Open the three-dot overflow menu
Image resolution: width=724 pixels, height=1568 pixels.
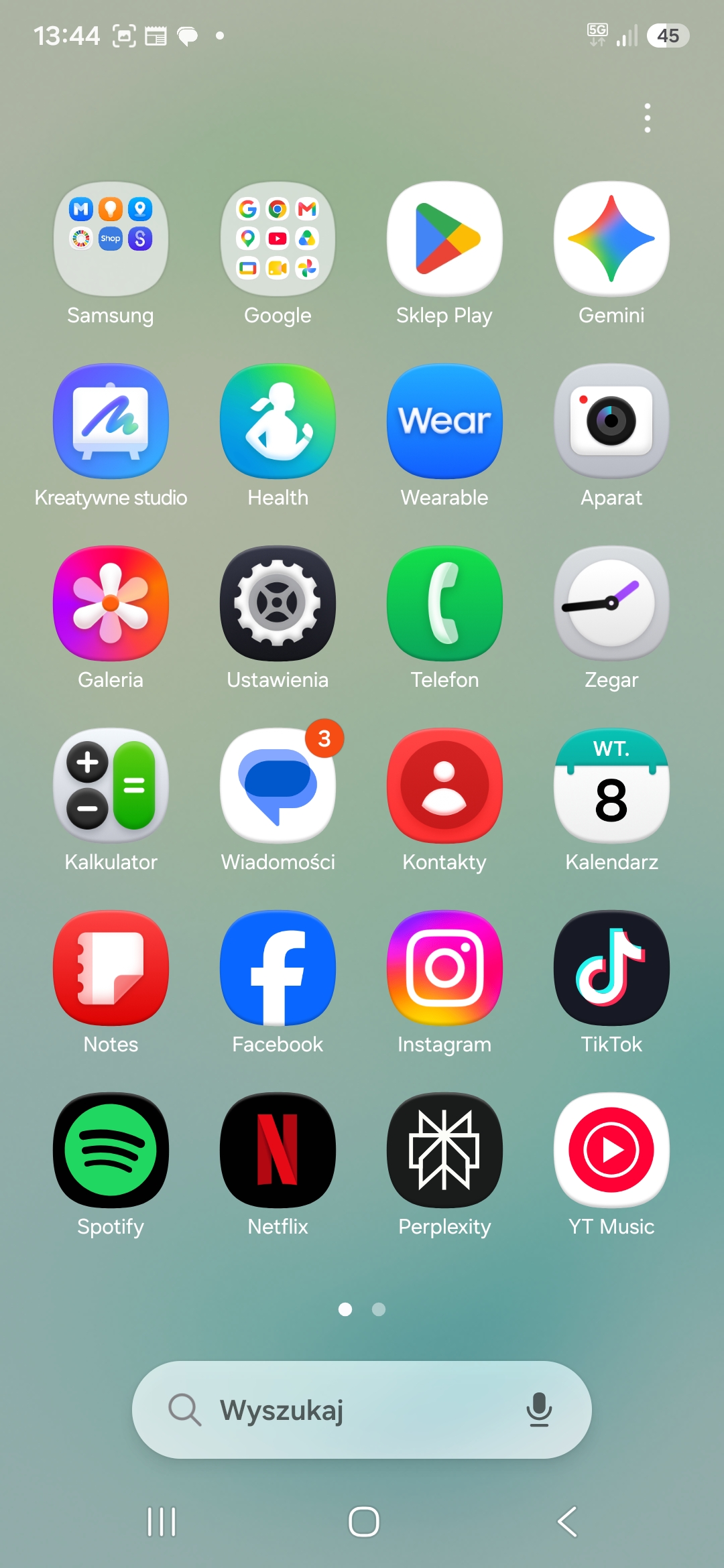(x=647, y=118)
